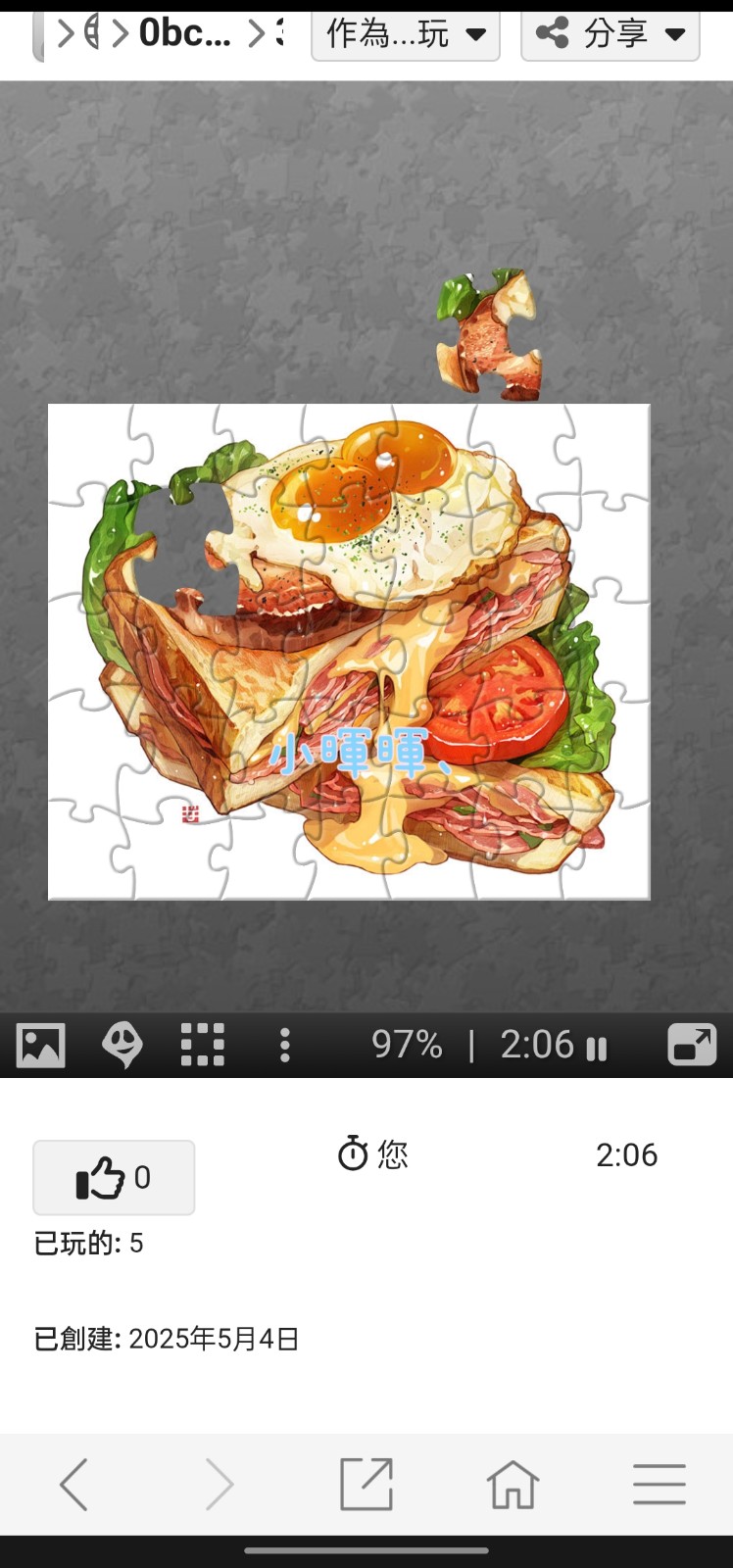Go to the browser home page
Image resolution: width=733 pixels, height=1568 pixels.
513,1484
